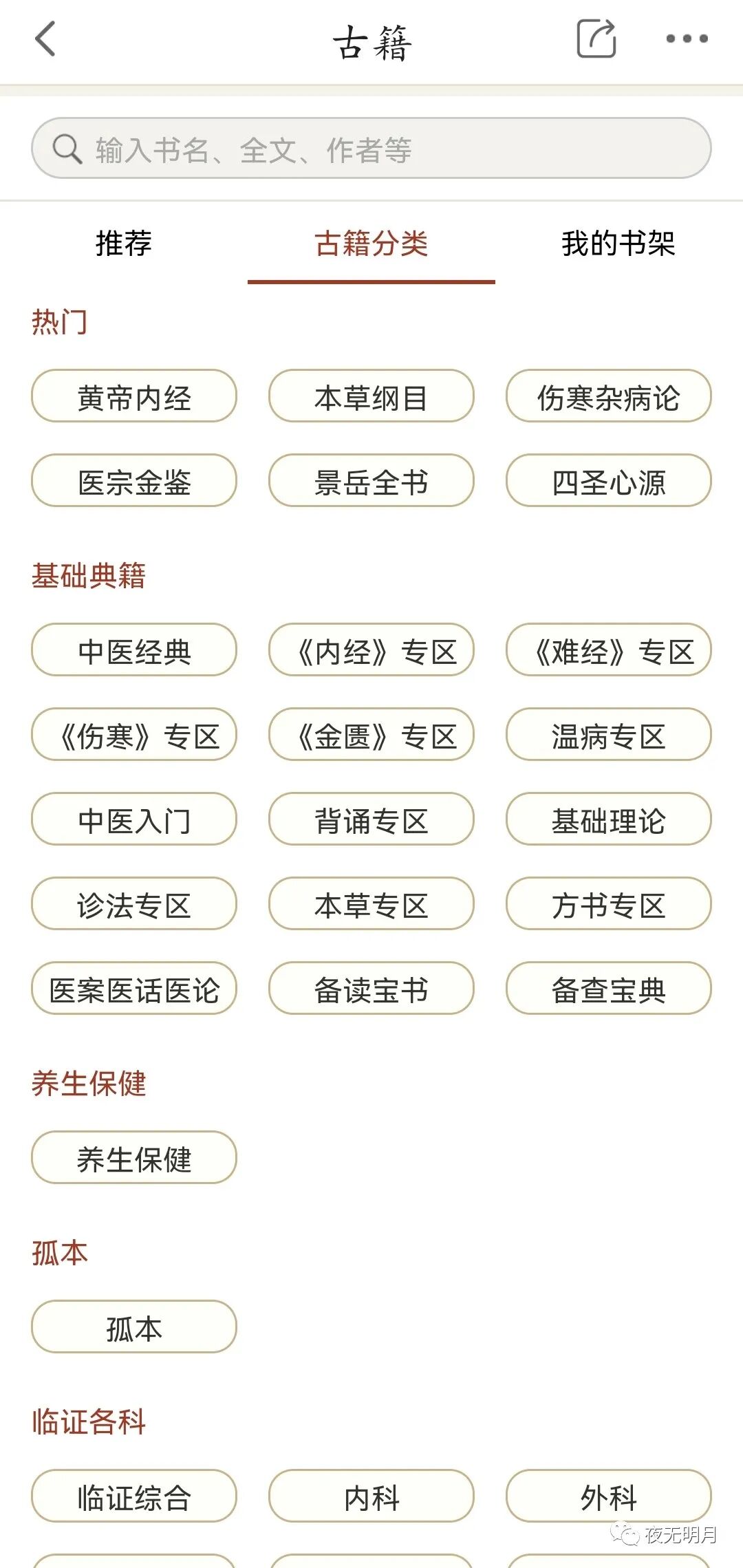
Task: Open the 本草纲目 category
Action: pos(371,396)
